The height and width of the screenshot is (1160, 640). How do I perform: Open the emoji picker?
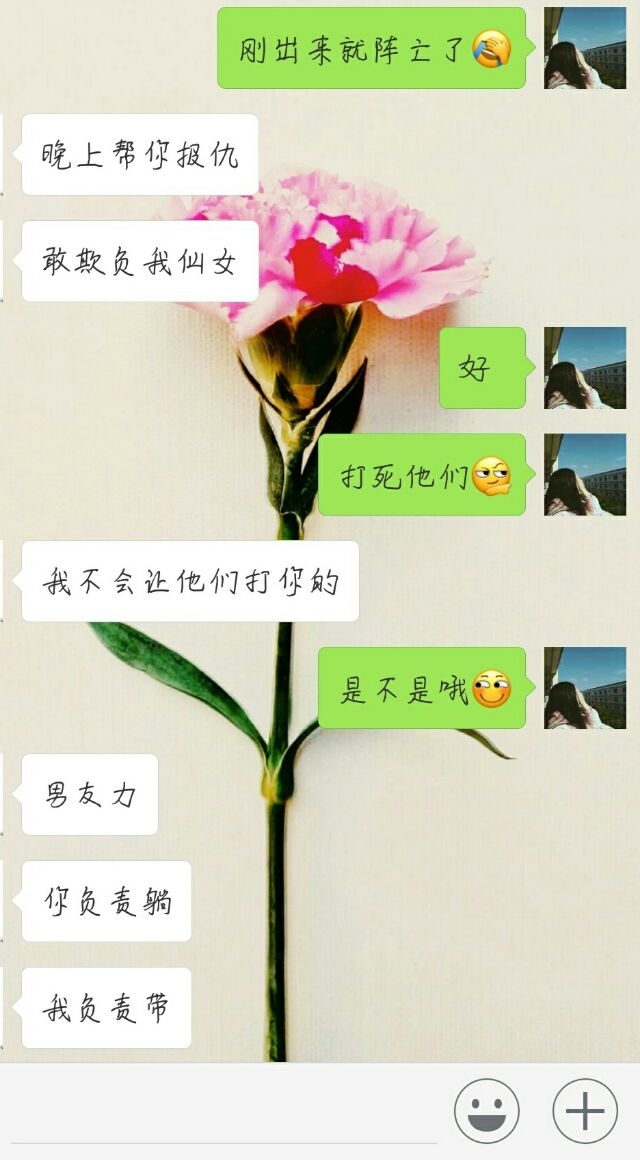[487, 1110]
